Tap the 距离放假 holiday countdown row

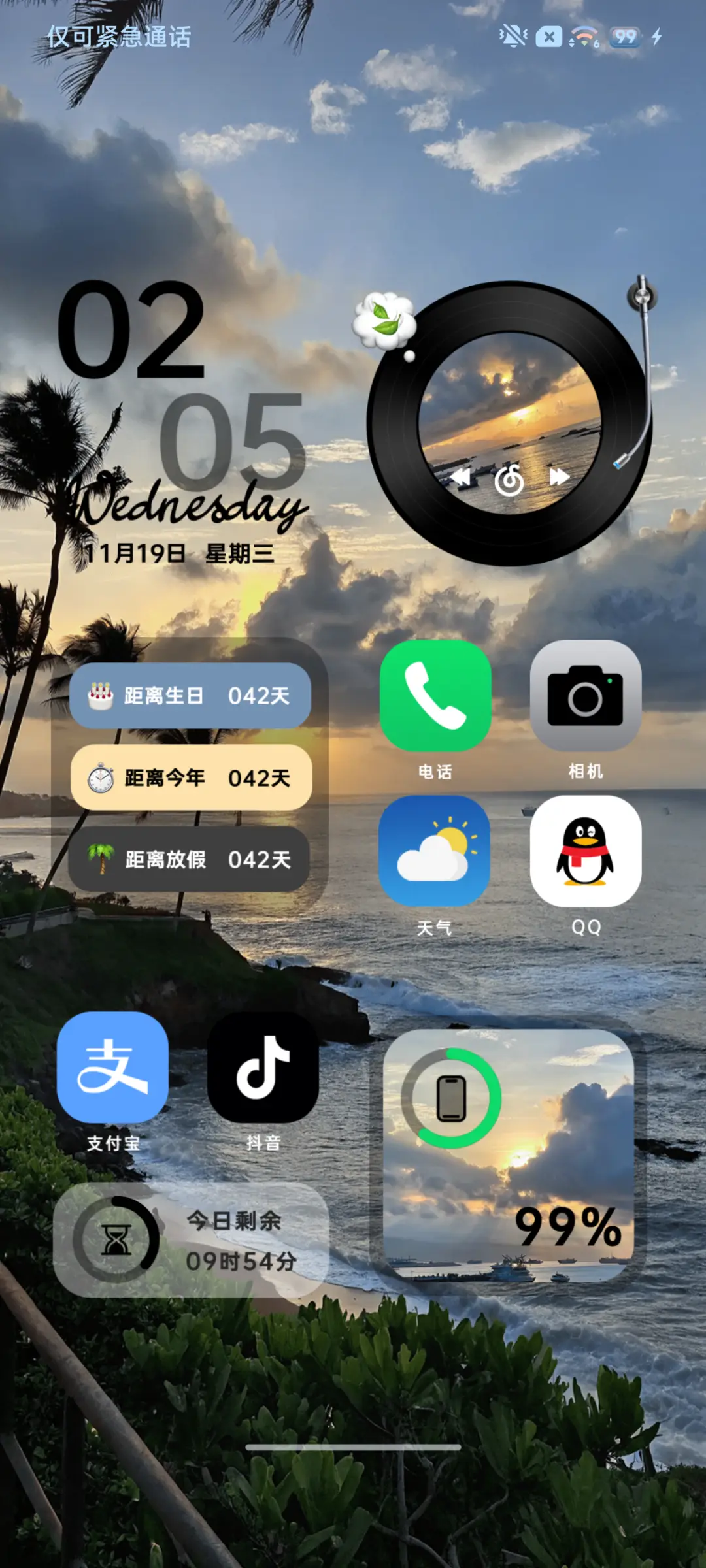tap(190, 860)
